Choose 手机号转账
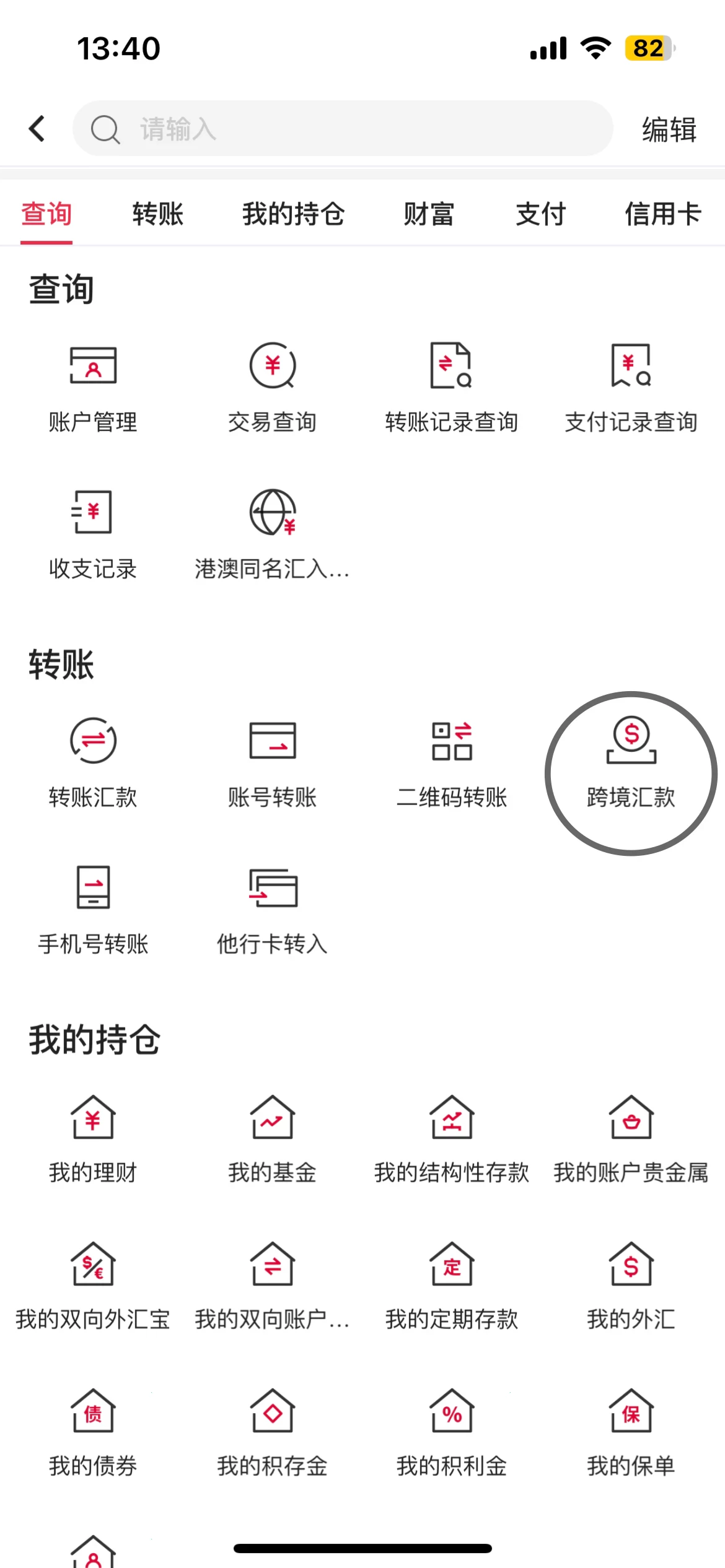The height and width of the screenshot is (1568, 725). tap(93, 909)
